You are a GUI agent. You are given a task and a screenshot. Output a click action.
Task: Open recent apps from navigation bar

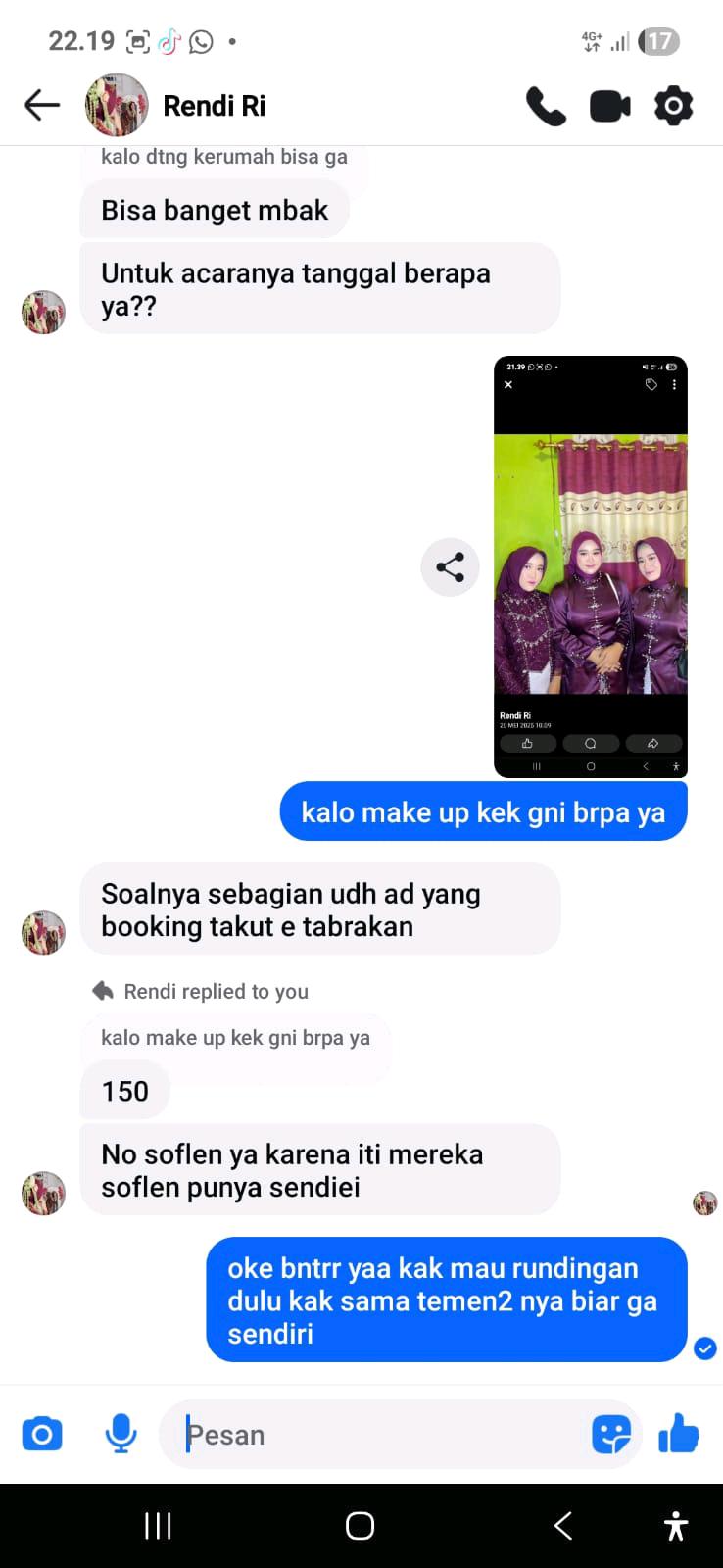158,1526
